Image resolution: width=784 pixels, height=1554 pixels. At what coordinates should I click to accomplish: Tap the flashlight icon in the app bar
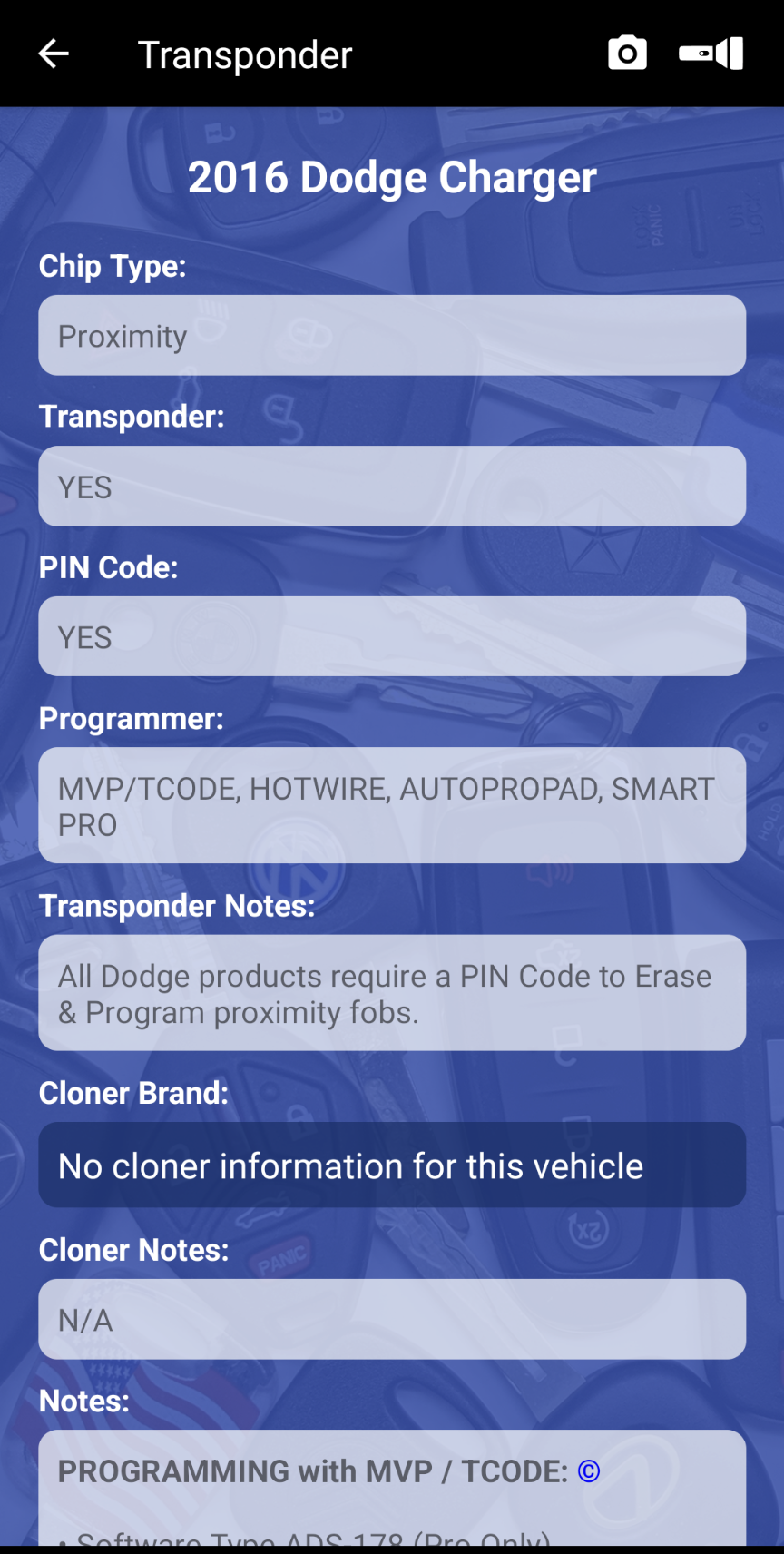tap(711, 54)
